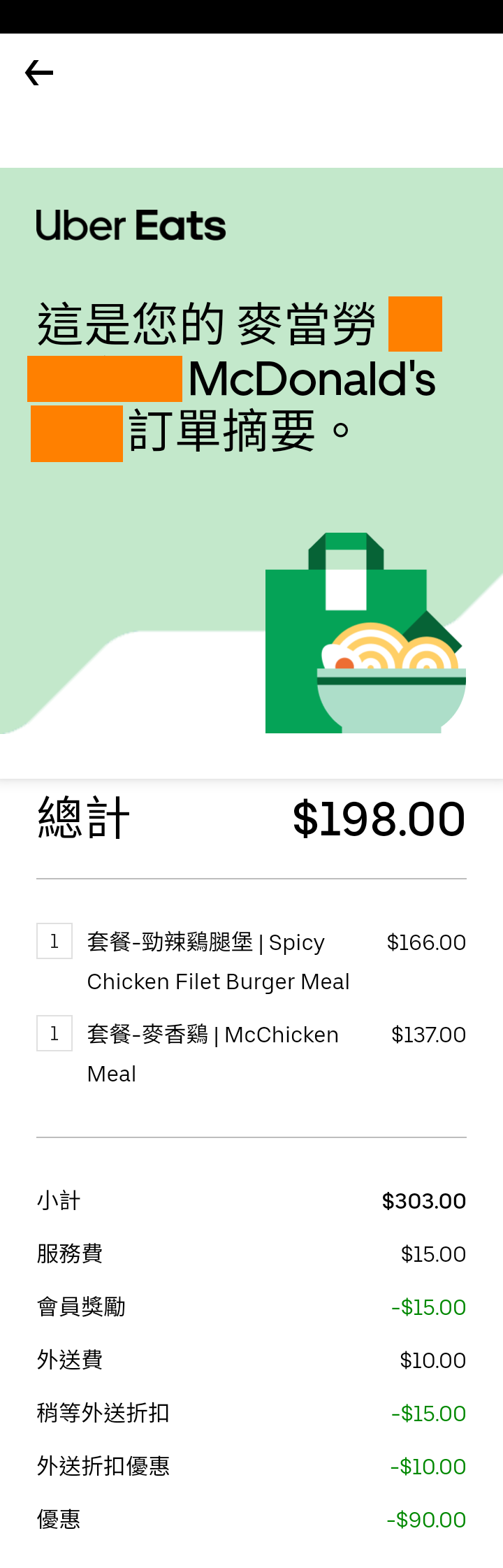Screen dimensions: 503x1568
Task: Tap the back arrow to leave the receipt
Action: pos(39,73)
